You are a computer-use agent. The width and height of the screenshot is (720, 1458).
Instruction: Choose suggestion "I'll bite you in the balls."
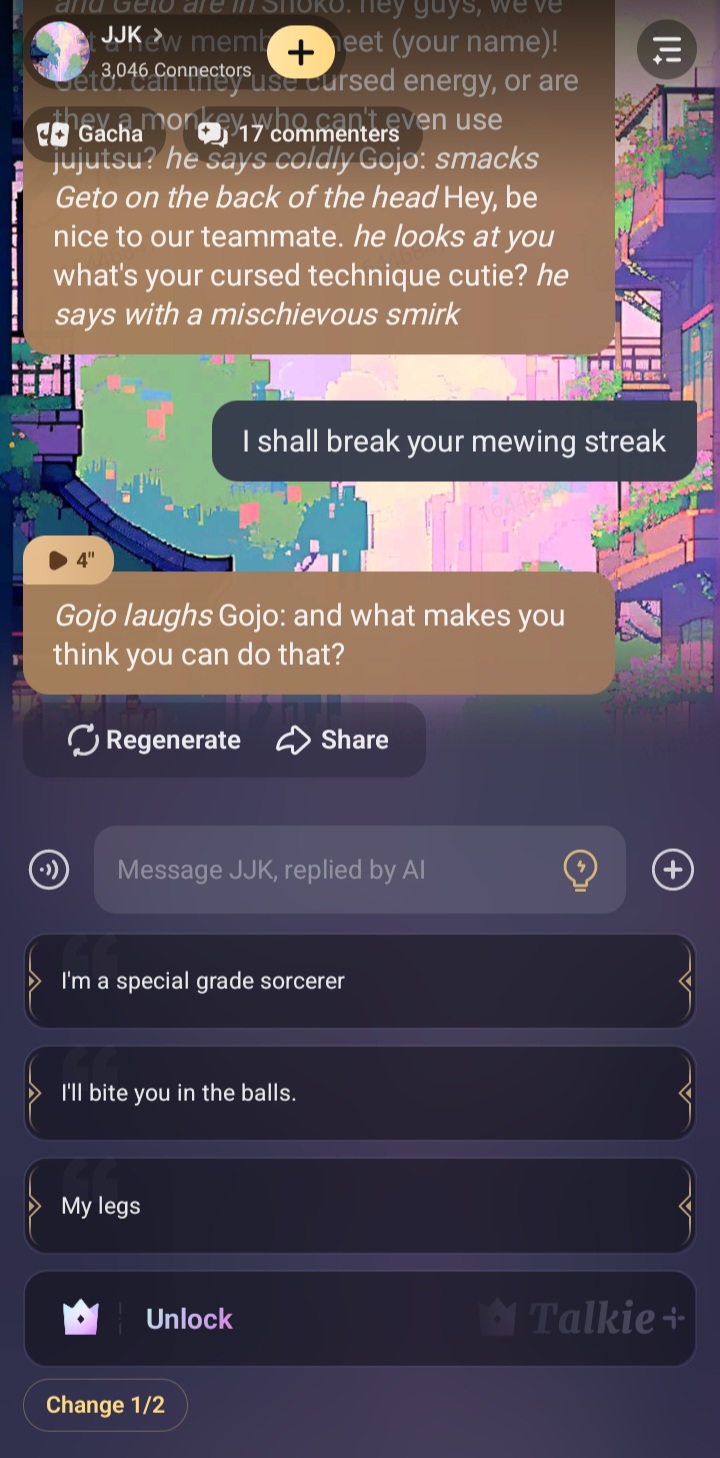click(360, 1093)
